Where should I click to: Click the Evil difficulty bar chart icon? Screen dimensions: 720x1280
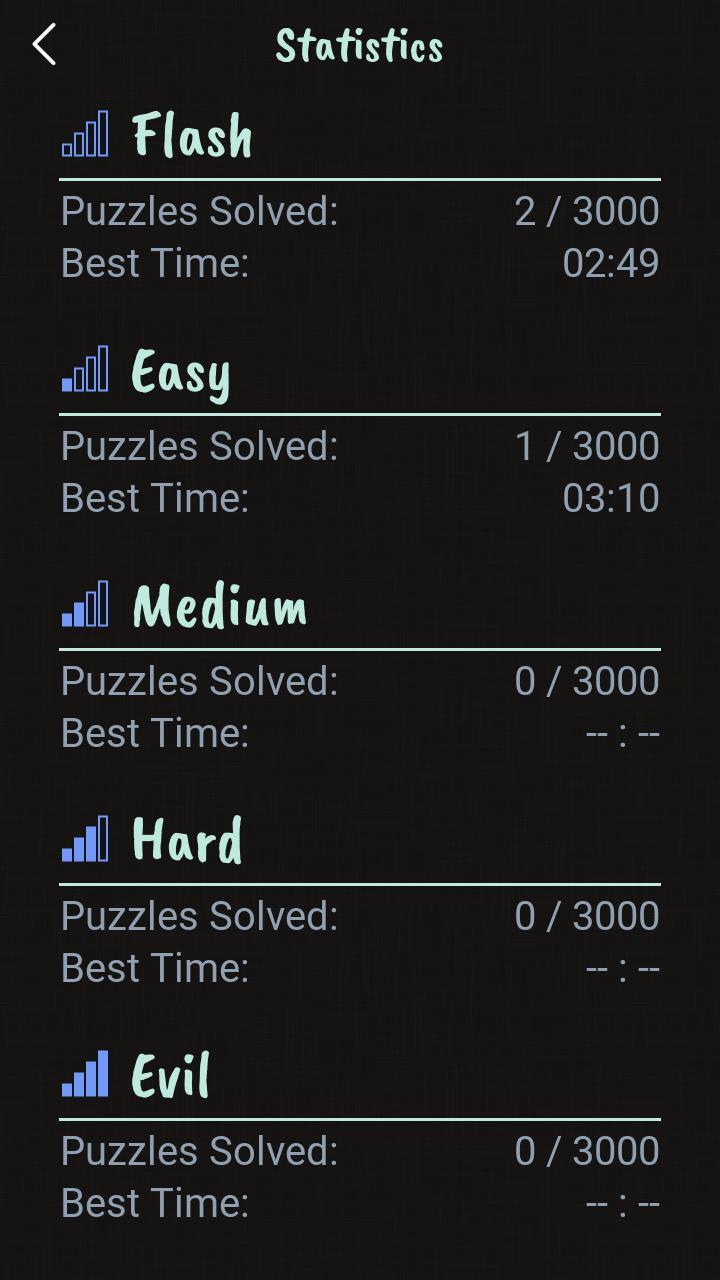point(86,1074)
